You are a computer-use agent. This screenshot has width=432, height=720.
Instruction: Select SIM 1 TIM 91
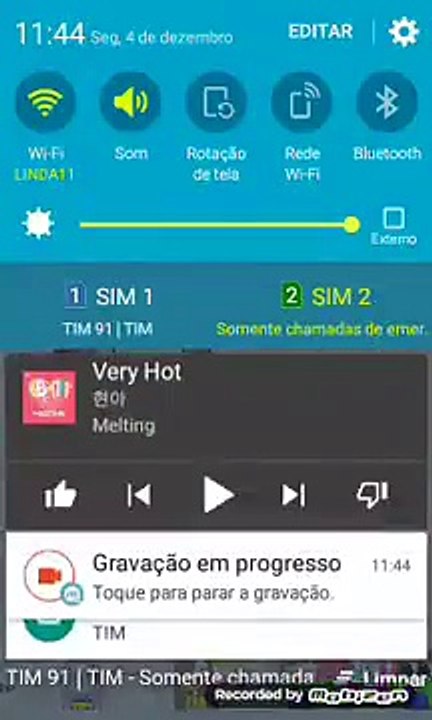108,310
